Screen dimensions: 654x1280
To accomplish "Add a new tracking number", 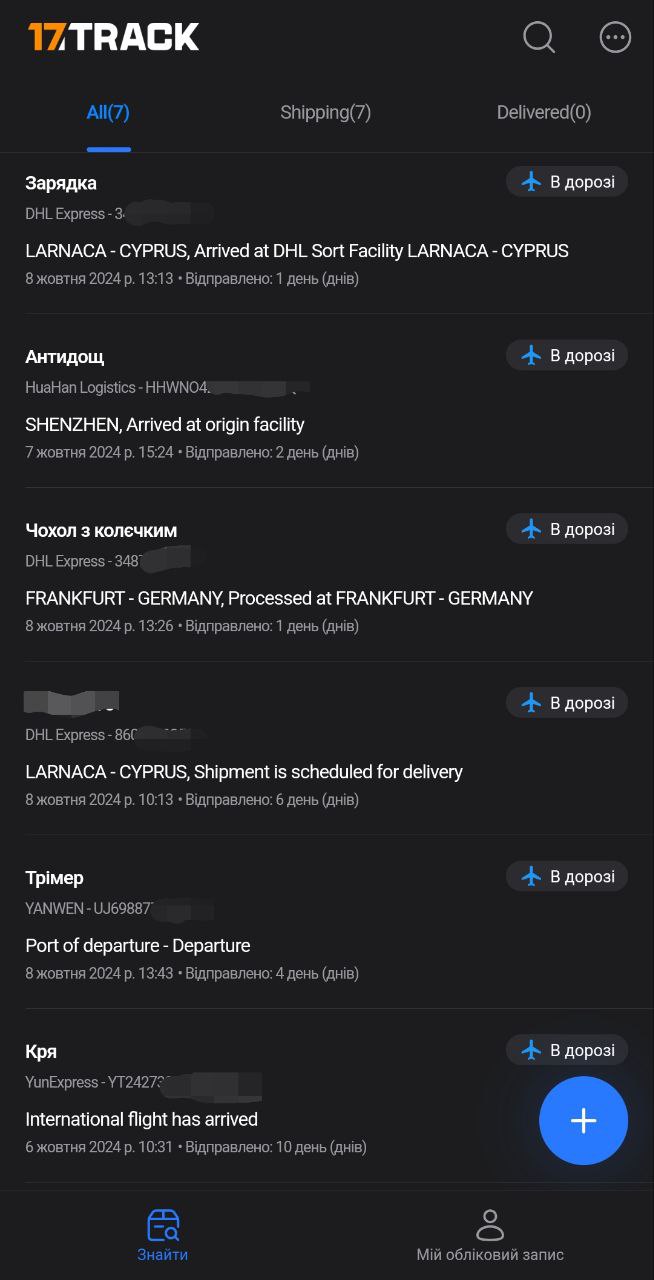I will click(583, 1121).
